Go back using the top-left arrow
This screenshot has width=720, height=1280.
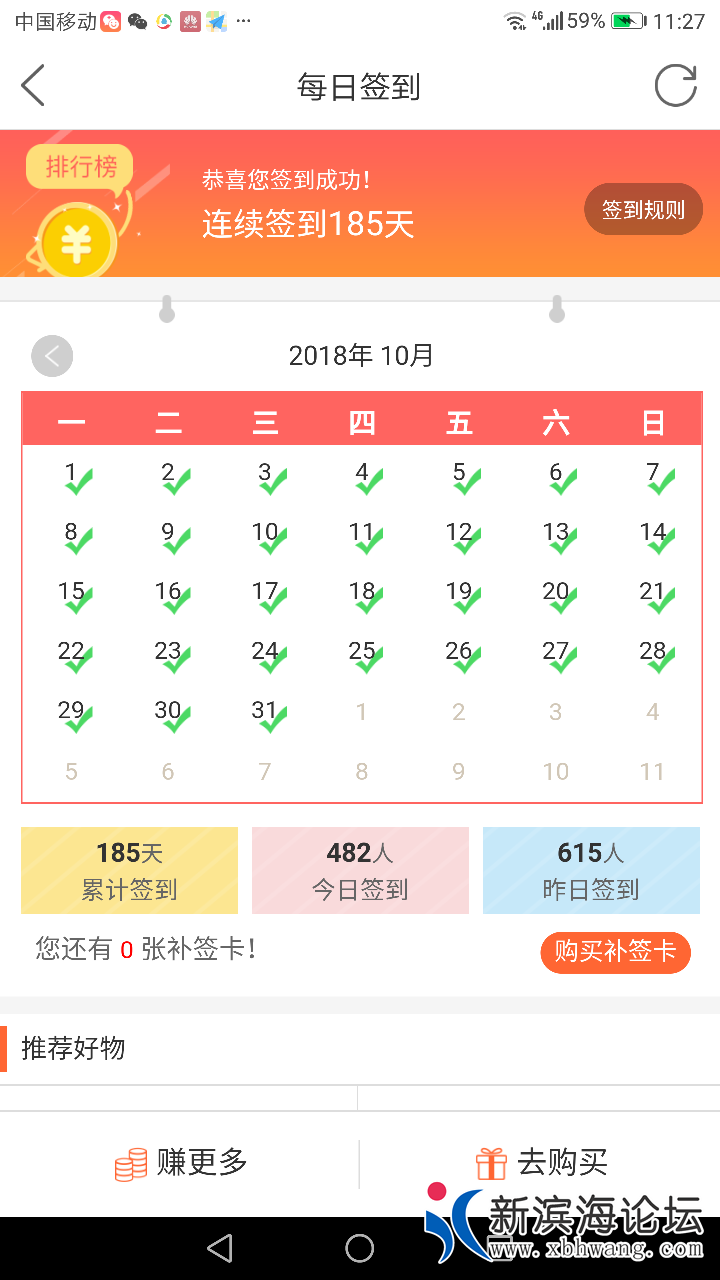pos(34,86)
